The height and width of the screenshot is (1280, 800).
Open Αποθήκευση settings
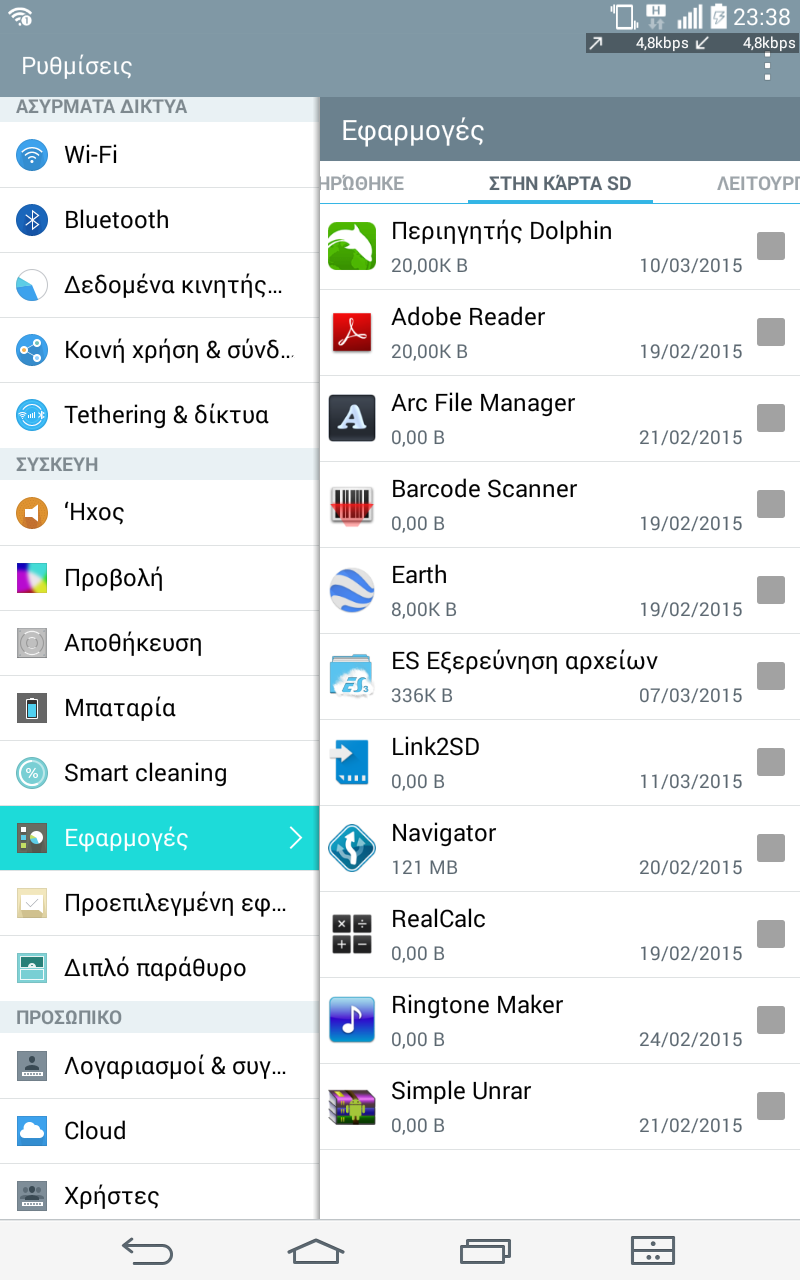[x=159, y=643]
